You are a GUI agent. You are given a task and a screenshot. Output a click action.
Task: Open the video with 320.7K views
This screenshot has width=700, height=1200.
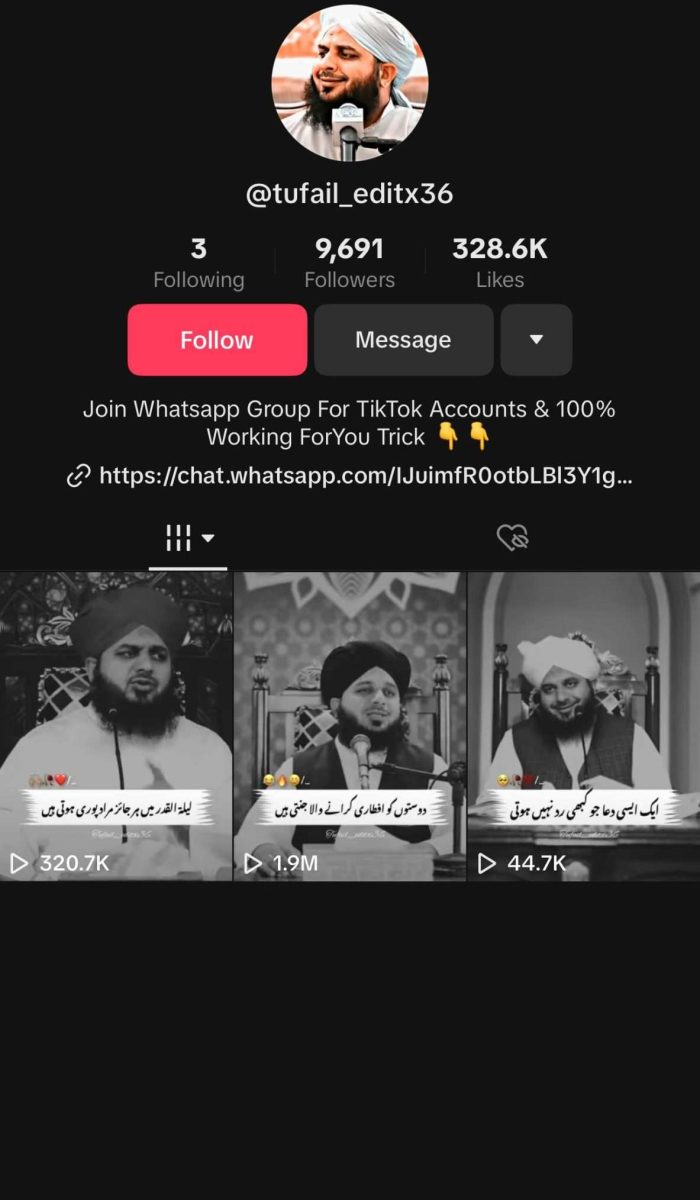point(116,726)
